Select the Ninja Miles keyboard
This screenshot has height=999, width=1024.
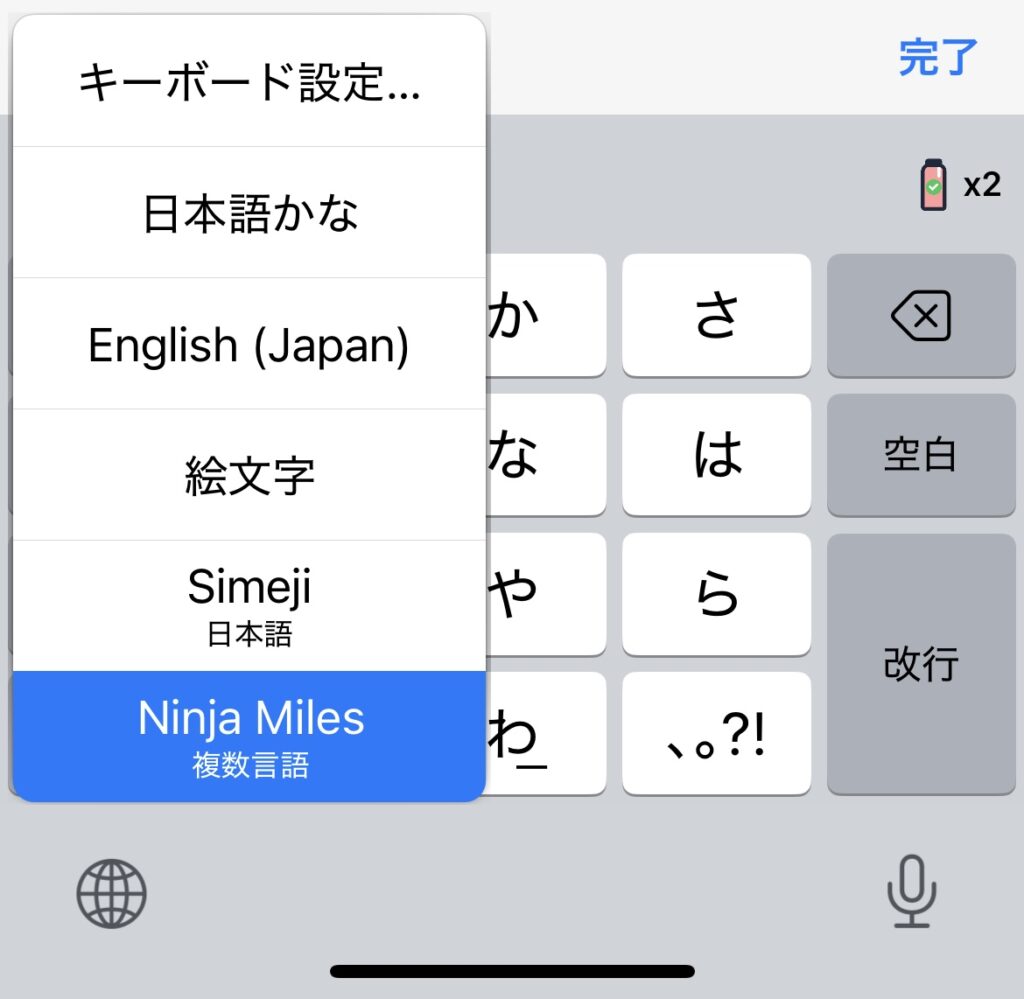pyautogui.click(x=249, y=736)
